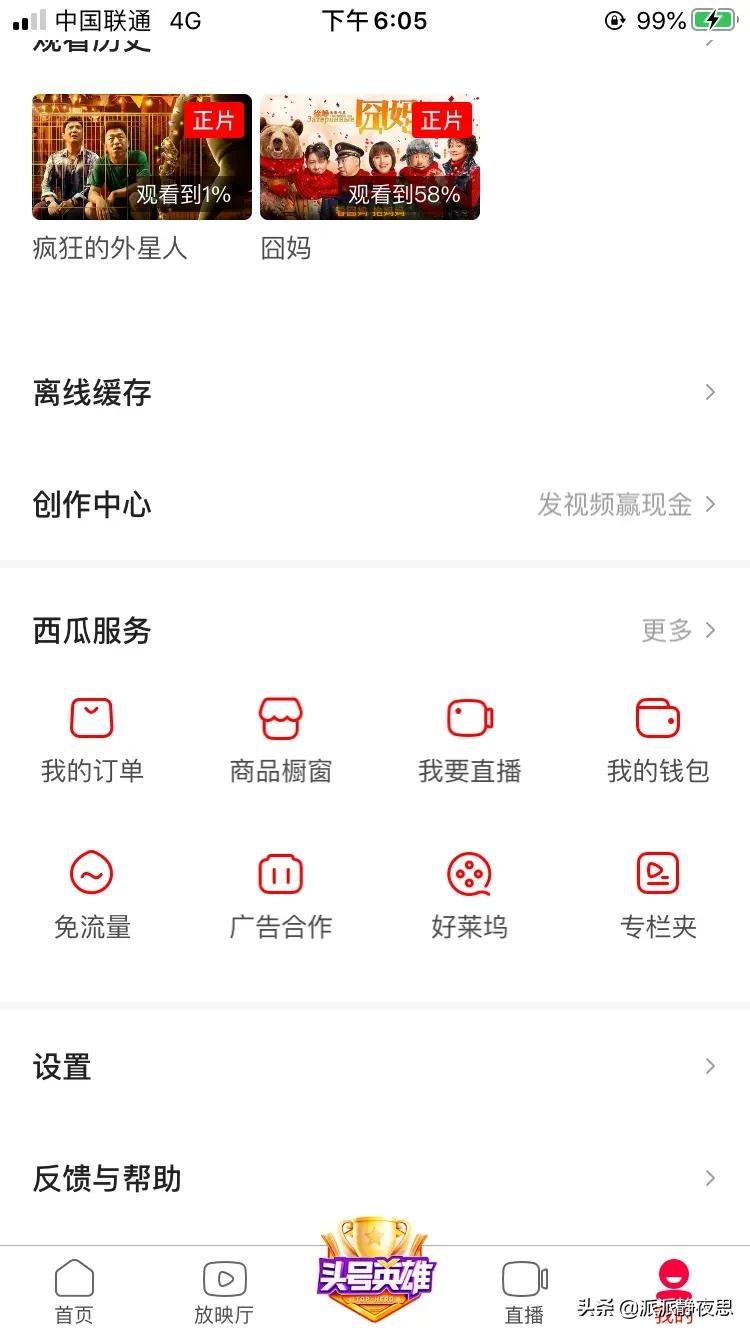Open 疯狂的外星人 from watch history

(x=141, y=157)
